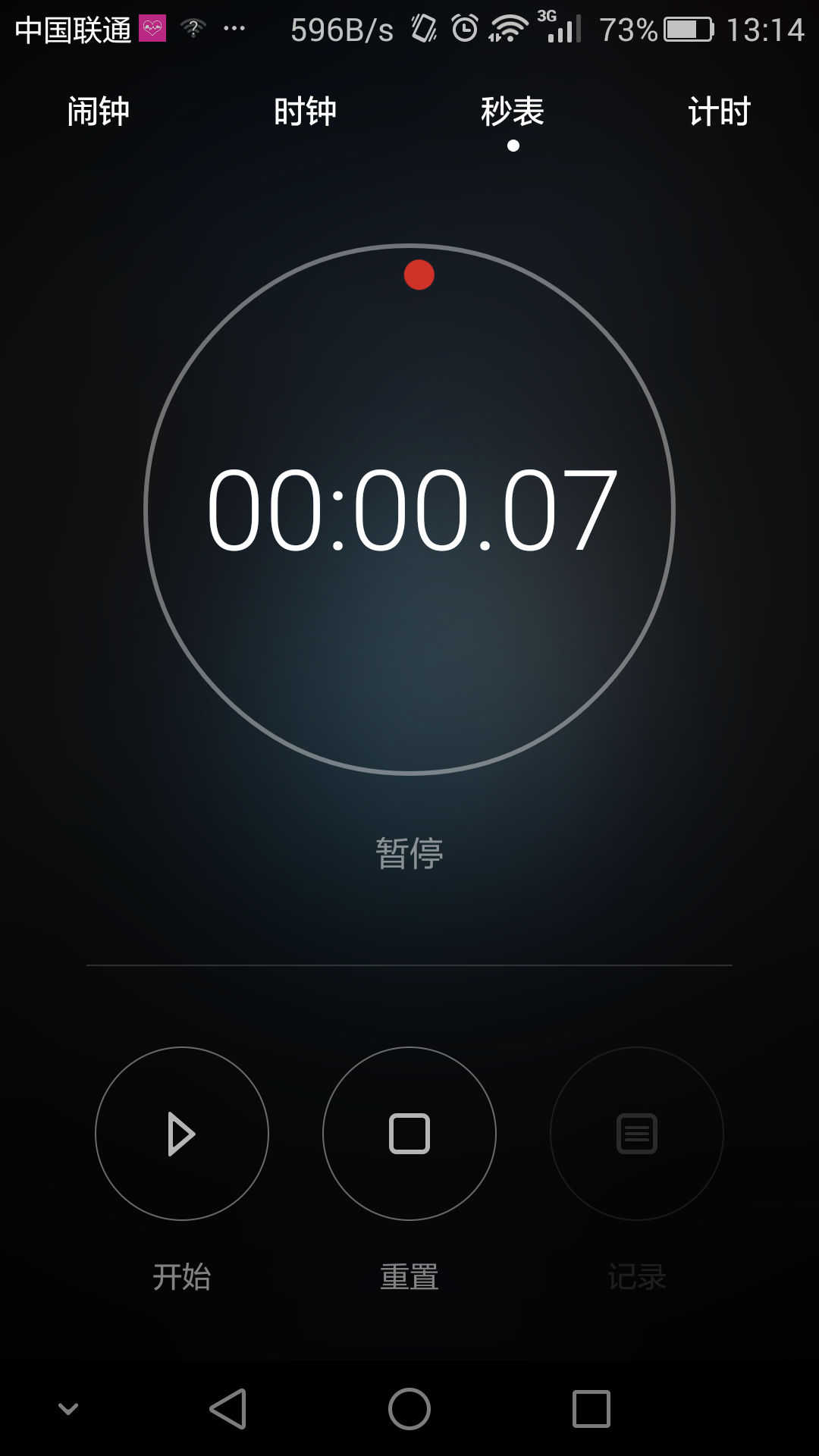819x1456 pixels.
Task: Resume the stopwatch with 开始 button
Action: coord(182,1134)
